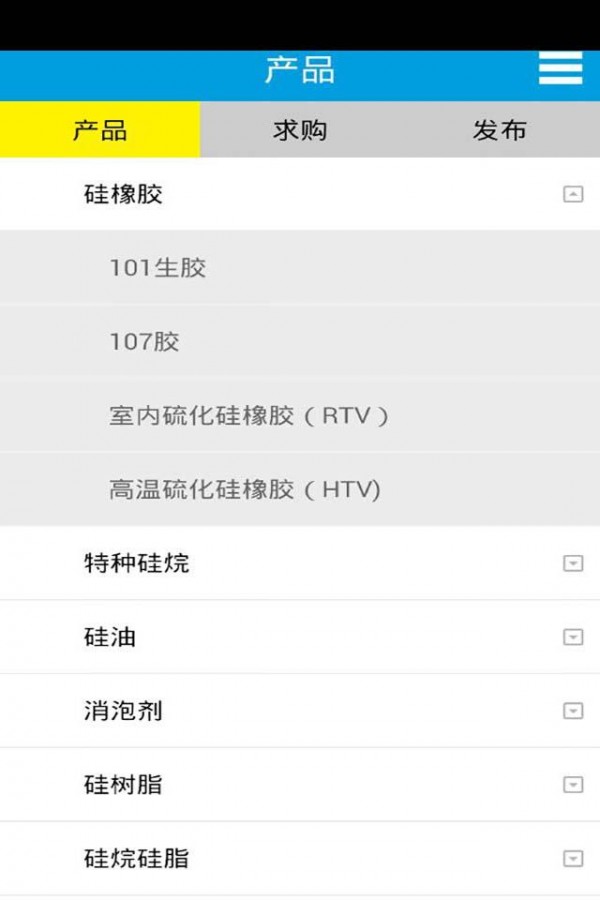This screenshot has height=900, width=600.
Task: Switch to the 求购 tab
Action: (x=300, y=130)
